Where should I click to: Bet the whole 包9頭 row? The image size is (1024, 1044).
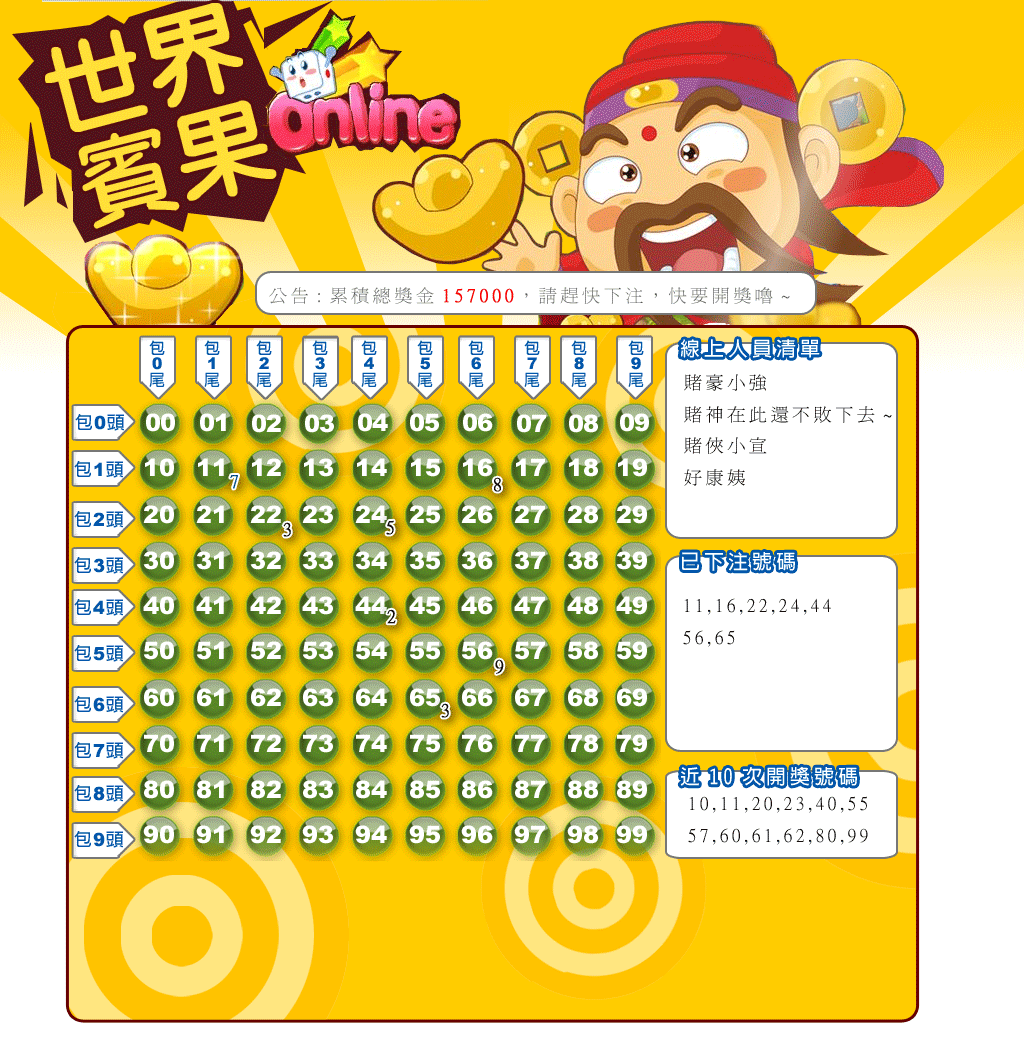[101, 839]
